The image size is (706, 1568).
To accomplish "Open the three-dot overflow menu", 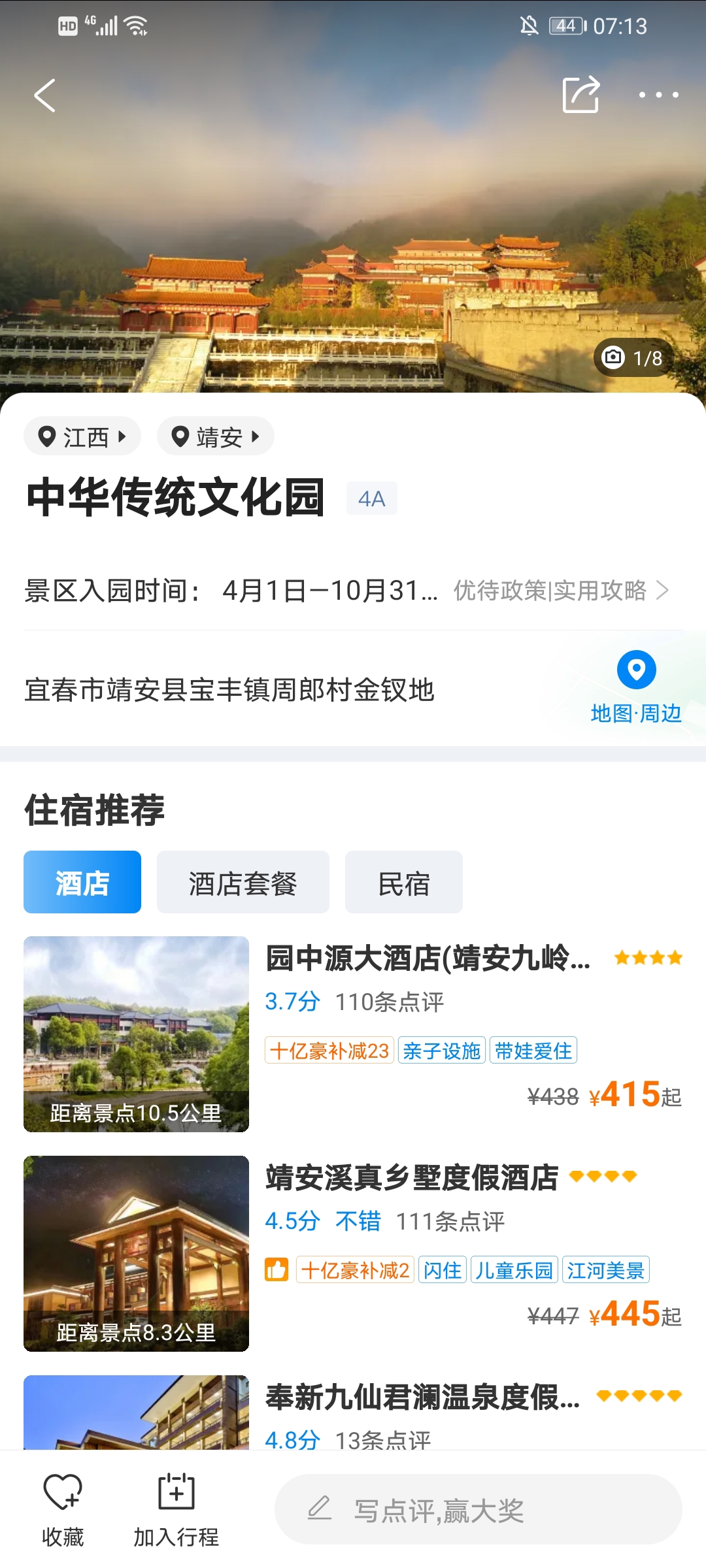I will tap(658, 95).
